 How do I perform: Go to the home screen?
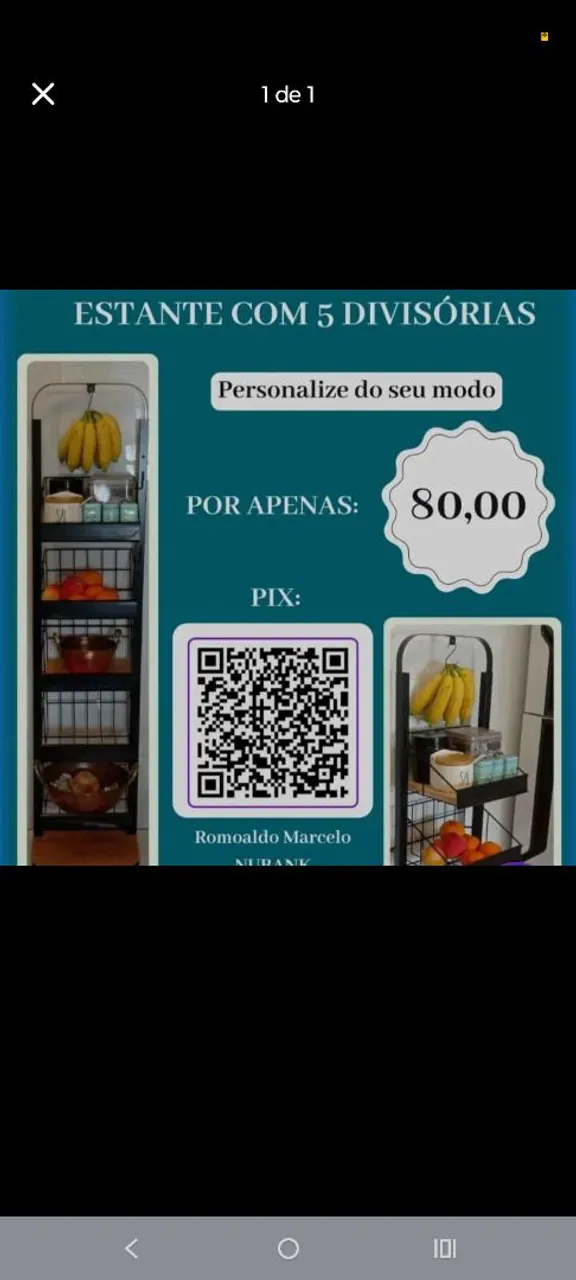pos(288,1248)
